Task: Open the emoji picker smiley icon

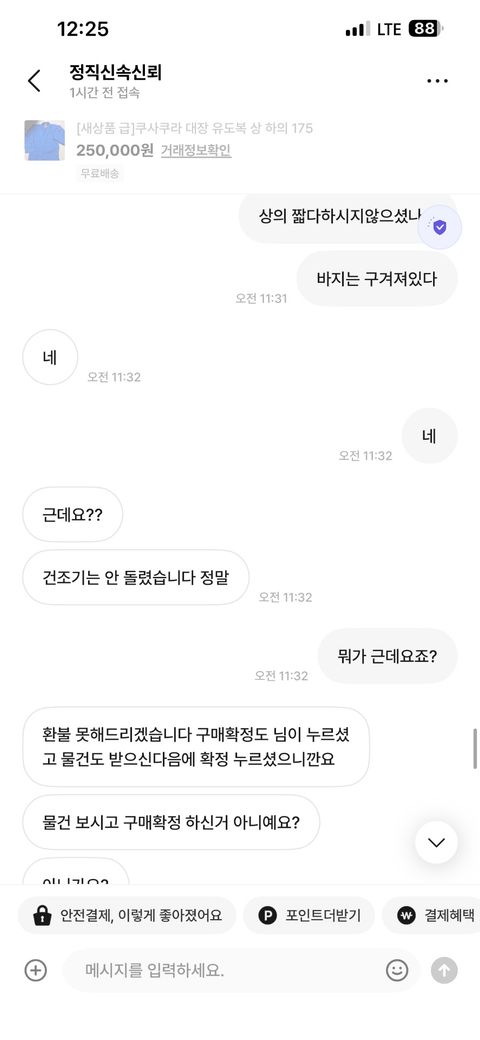Action: coord(397,970)
